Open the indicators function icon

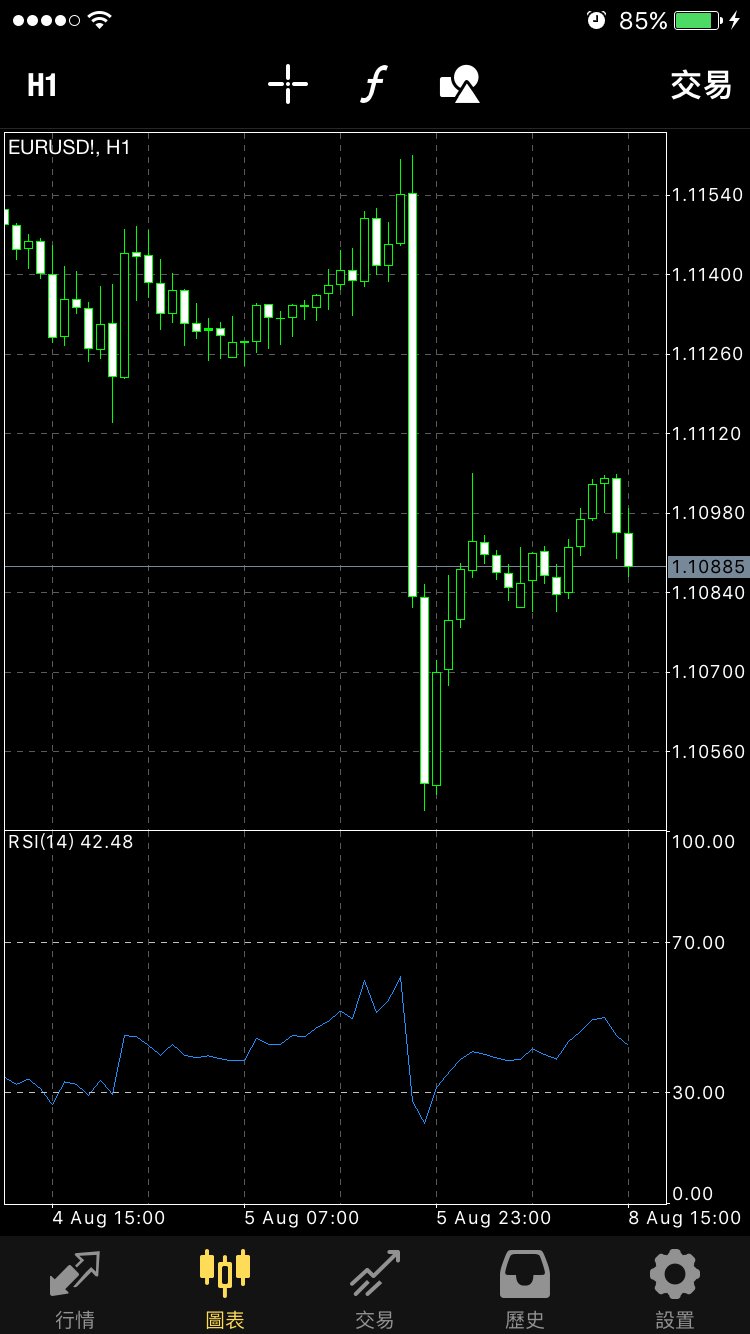pyautogui.click(x=373, y=84)
